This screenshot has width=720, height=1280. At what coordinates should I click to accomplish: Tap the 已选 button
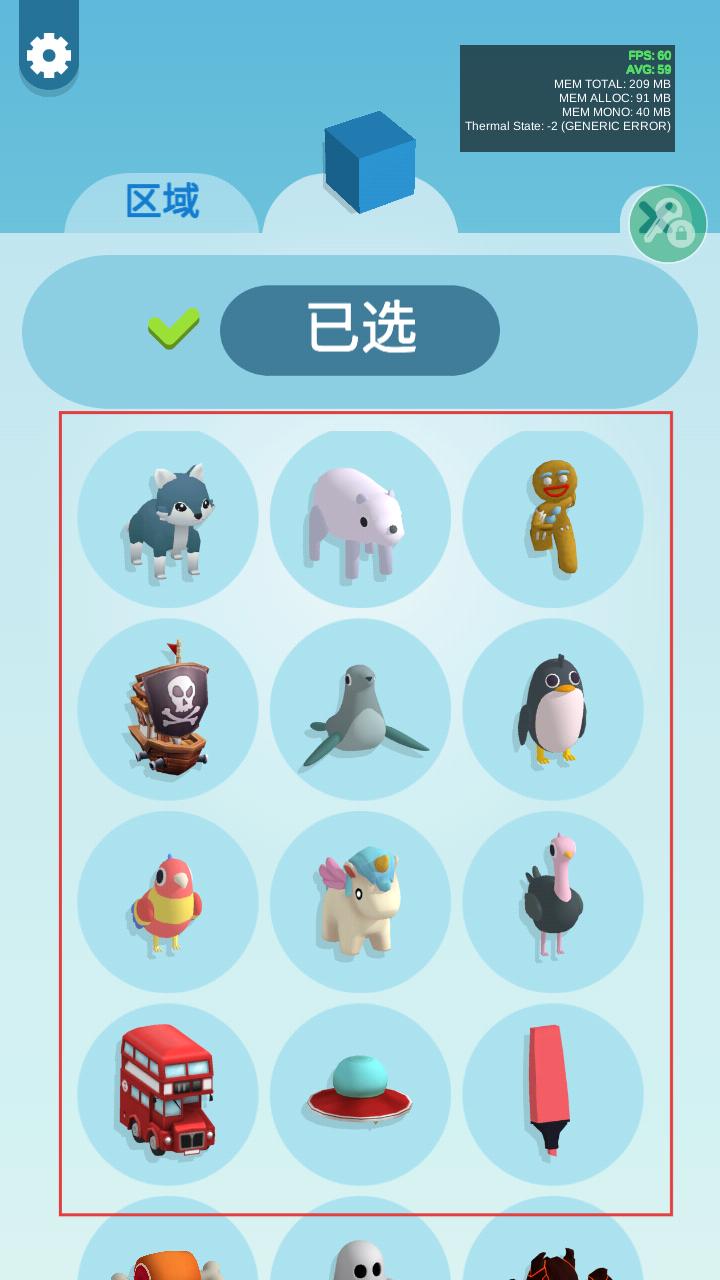[x=360, y=330]
